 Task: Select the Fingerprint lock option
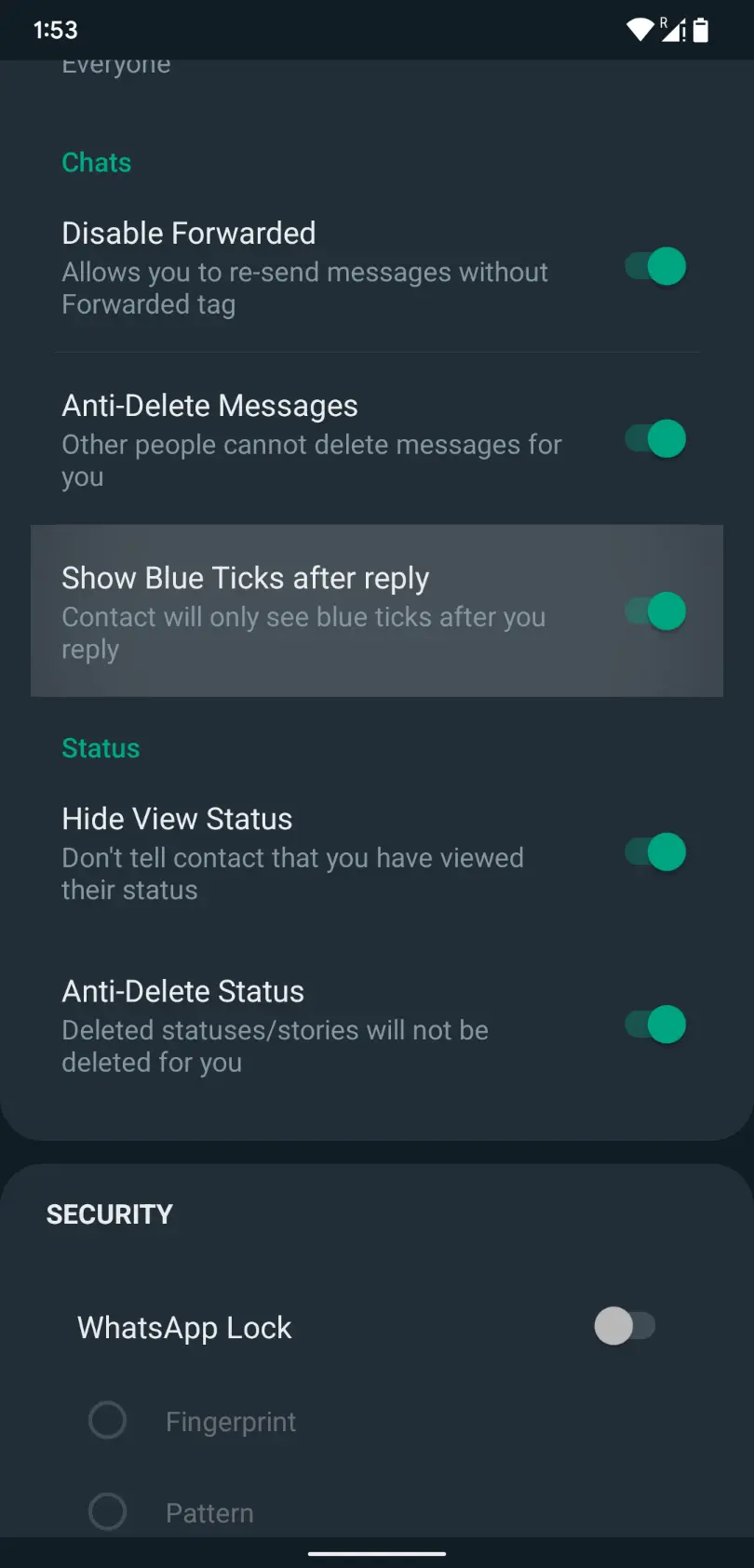(x=108, y=1421)
